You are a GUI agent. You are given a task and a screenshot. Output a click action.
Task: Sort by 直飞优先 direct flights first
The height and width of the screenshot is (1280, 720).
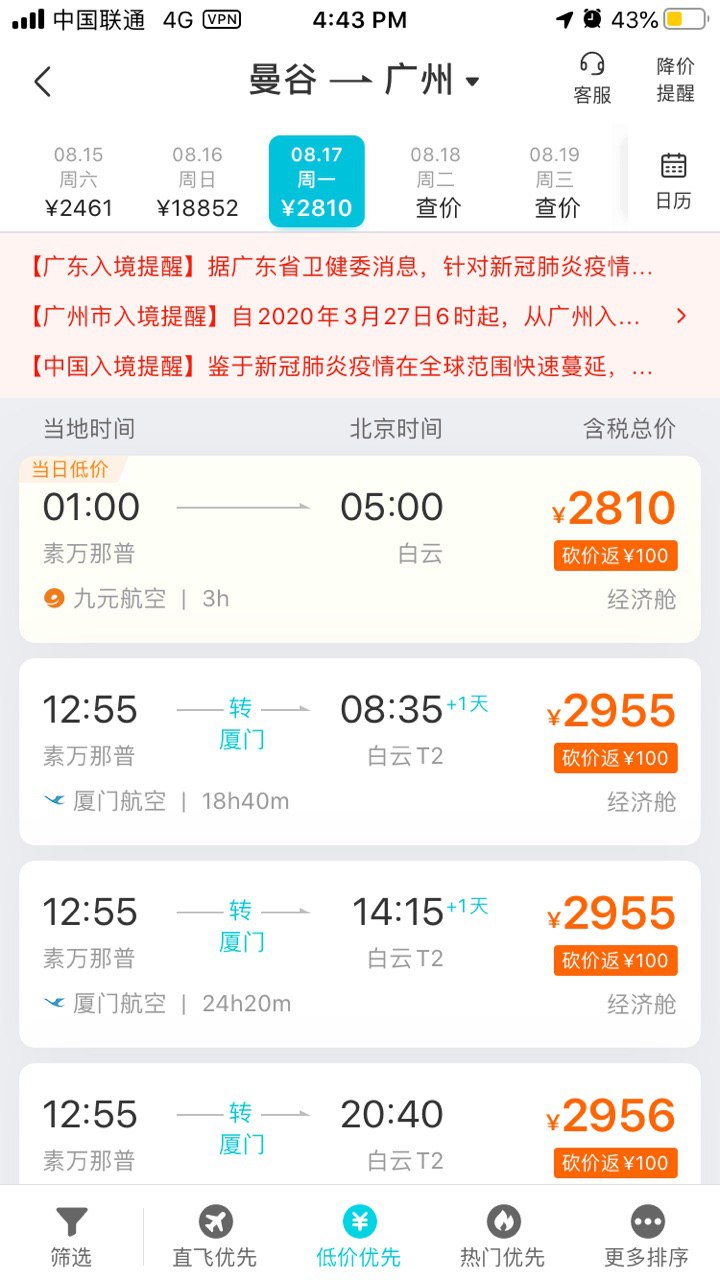215,1236
